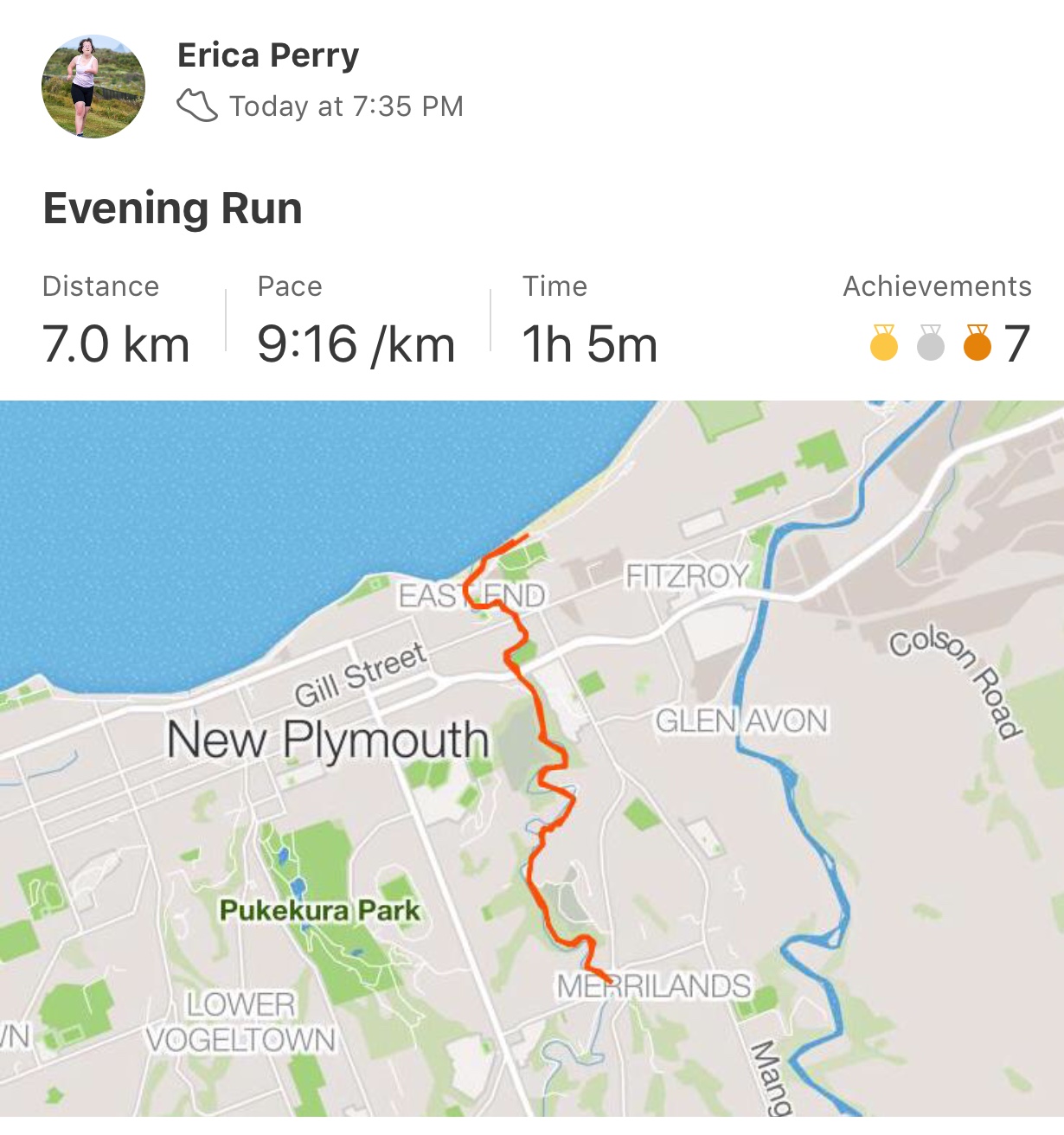Image resolution: width=1064 pixels, height=1135 pixels.
Task: Open the Evening Run activity details
Action: click(173, 208)
